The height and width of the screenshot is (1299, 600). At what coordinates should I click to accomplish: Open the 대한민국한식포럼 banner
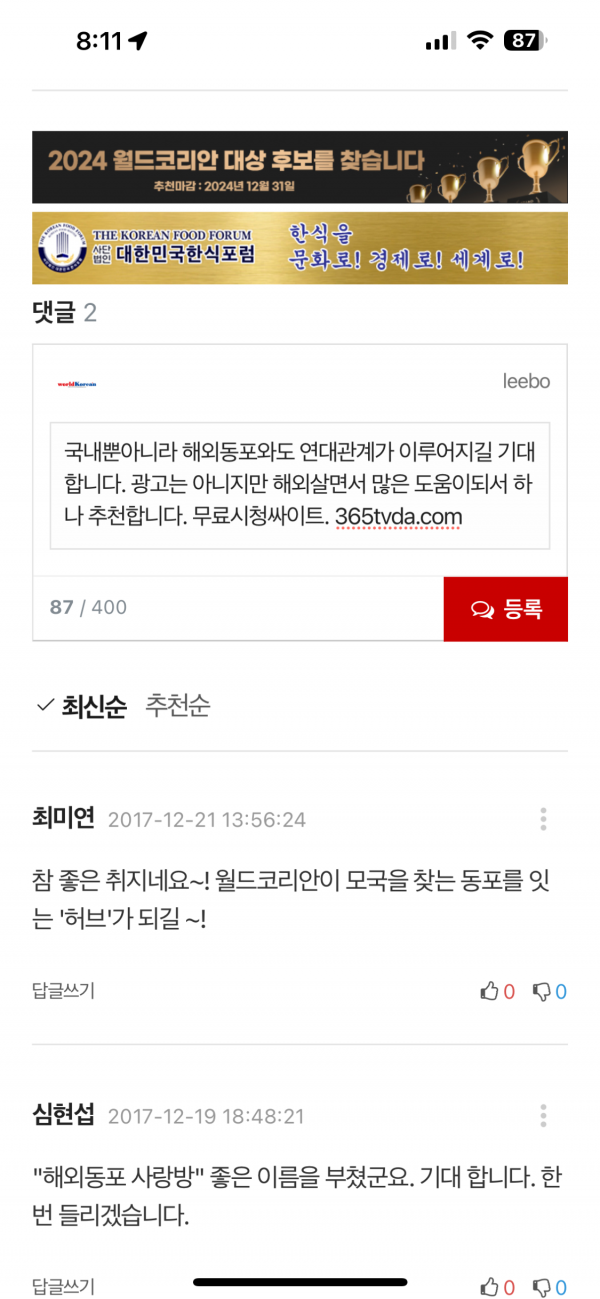[x=300, y=248]
